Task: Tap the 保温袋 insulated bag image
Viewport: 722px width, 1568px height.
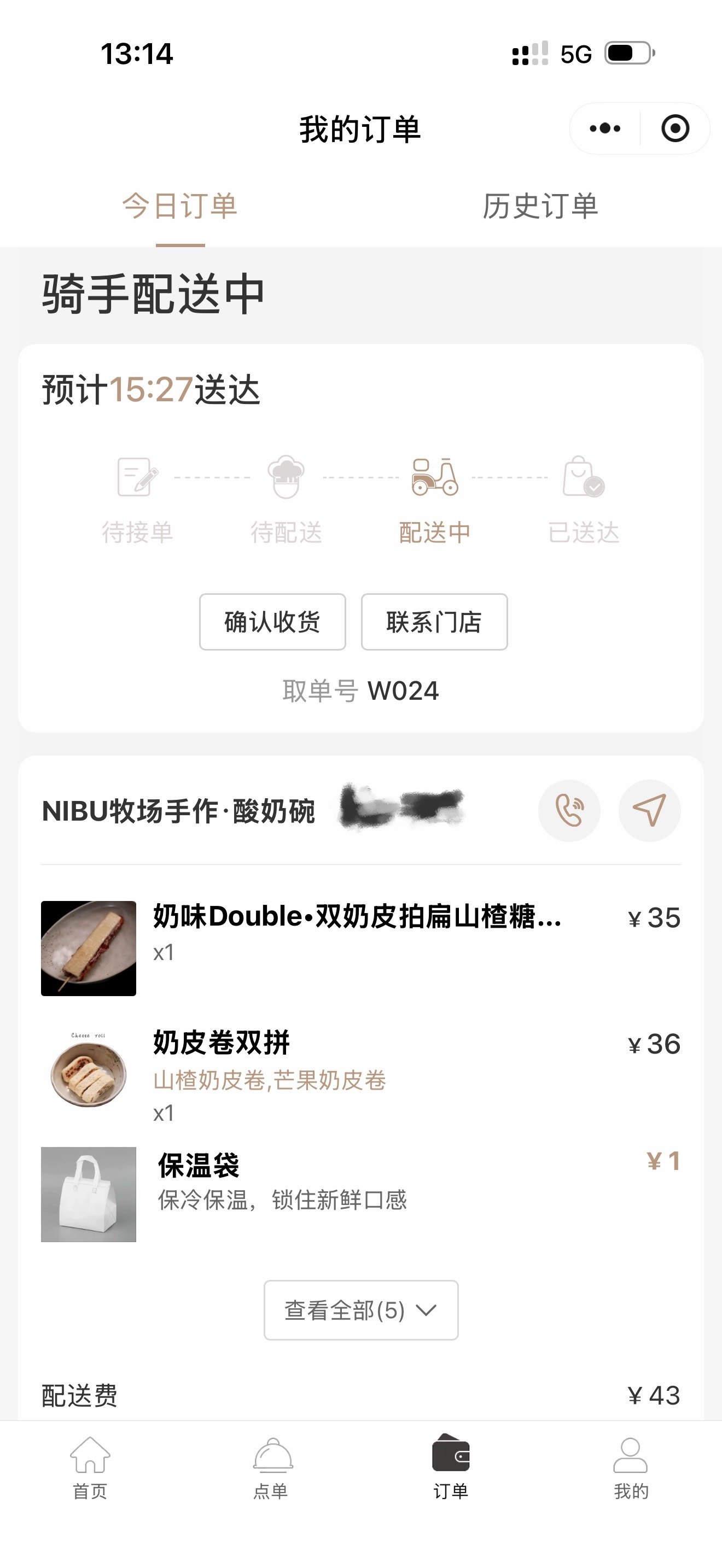Action: click(88, 1195)
